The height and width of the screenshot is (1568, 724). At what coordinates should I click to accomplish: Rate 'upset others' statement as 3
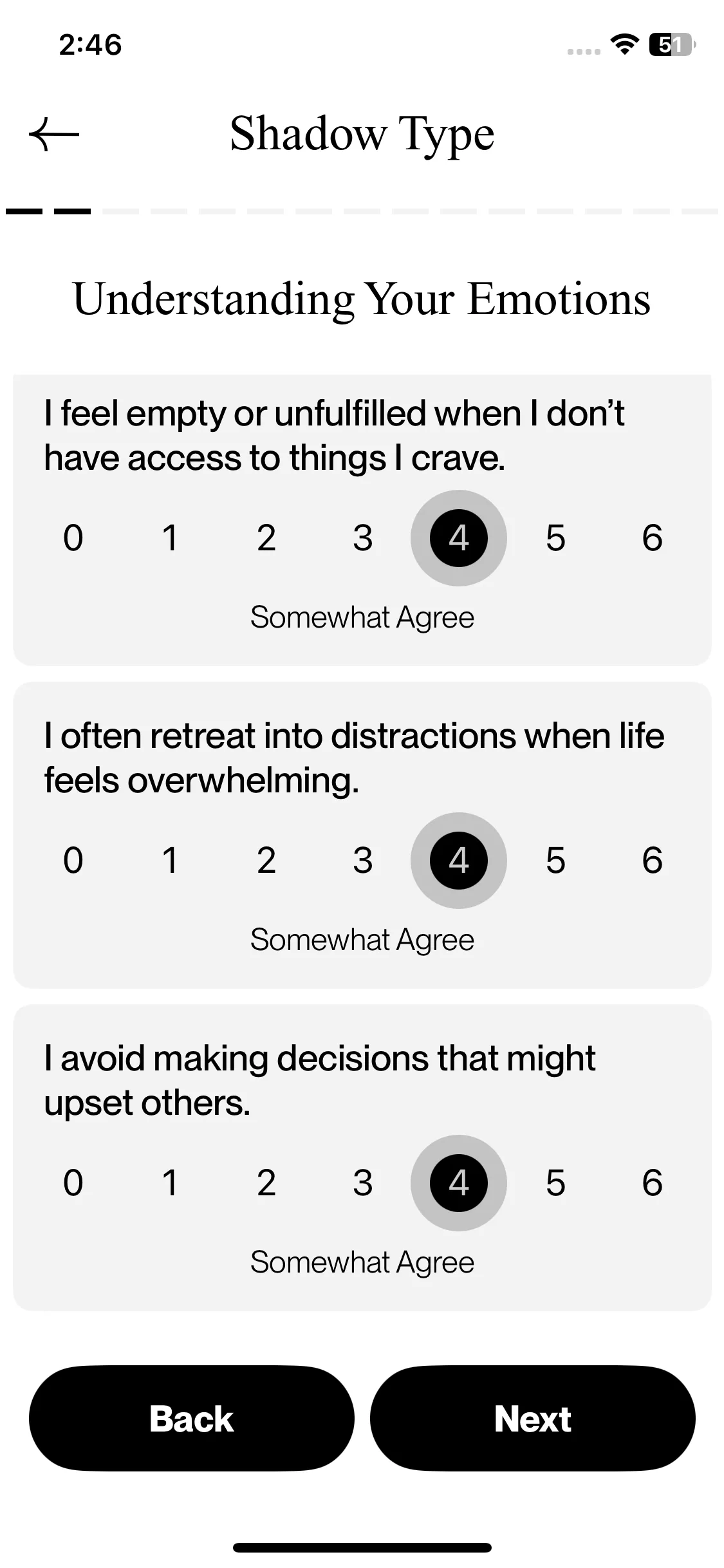point(362,1183)
